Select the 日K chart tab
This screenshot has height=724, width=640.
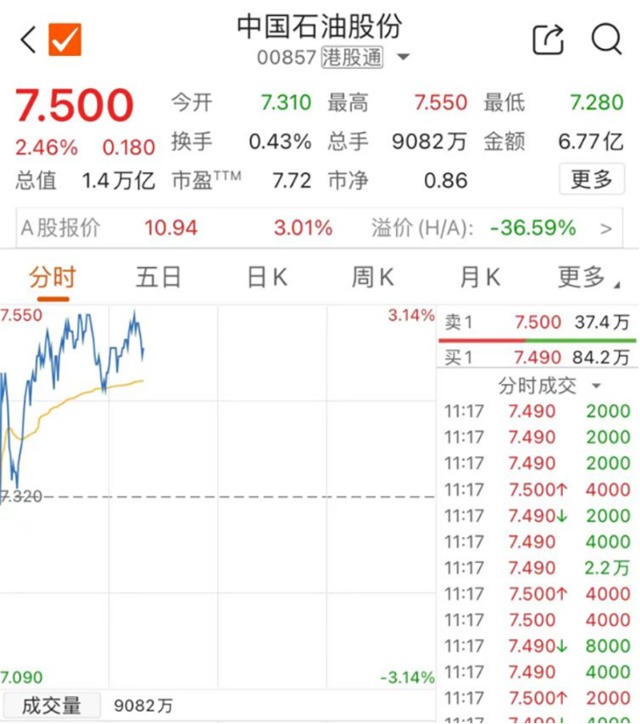click(x=266, y=277)
